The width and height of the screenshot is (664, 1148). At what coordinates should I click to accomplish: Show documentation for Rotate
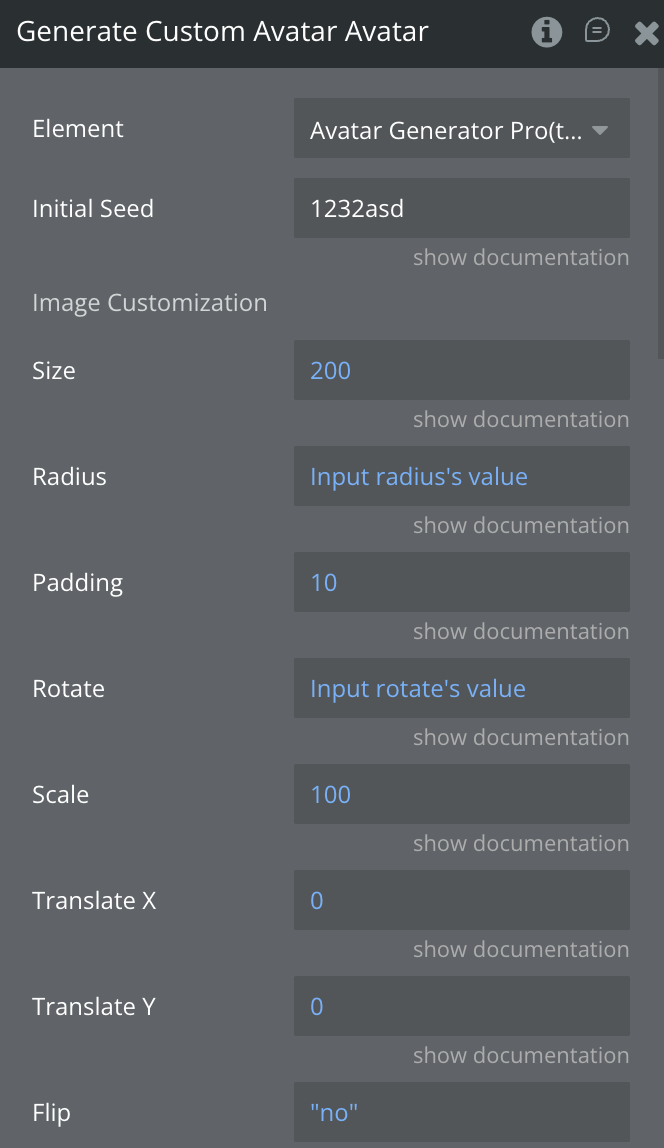[520, 738]
